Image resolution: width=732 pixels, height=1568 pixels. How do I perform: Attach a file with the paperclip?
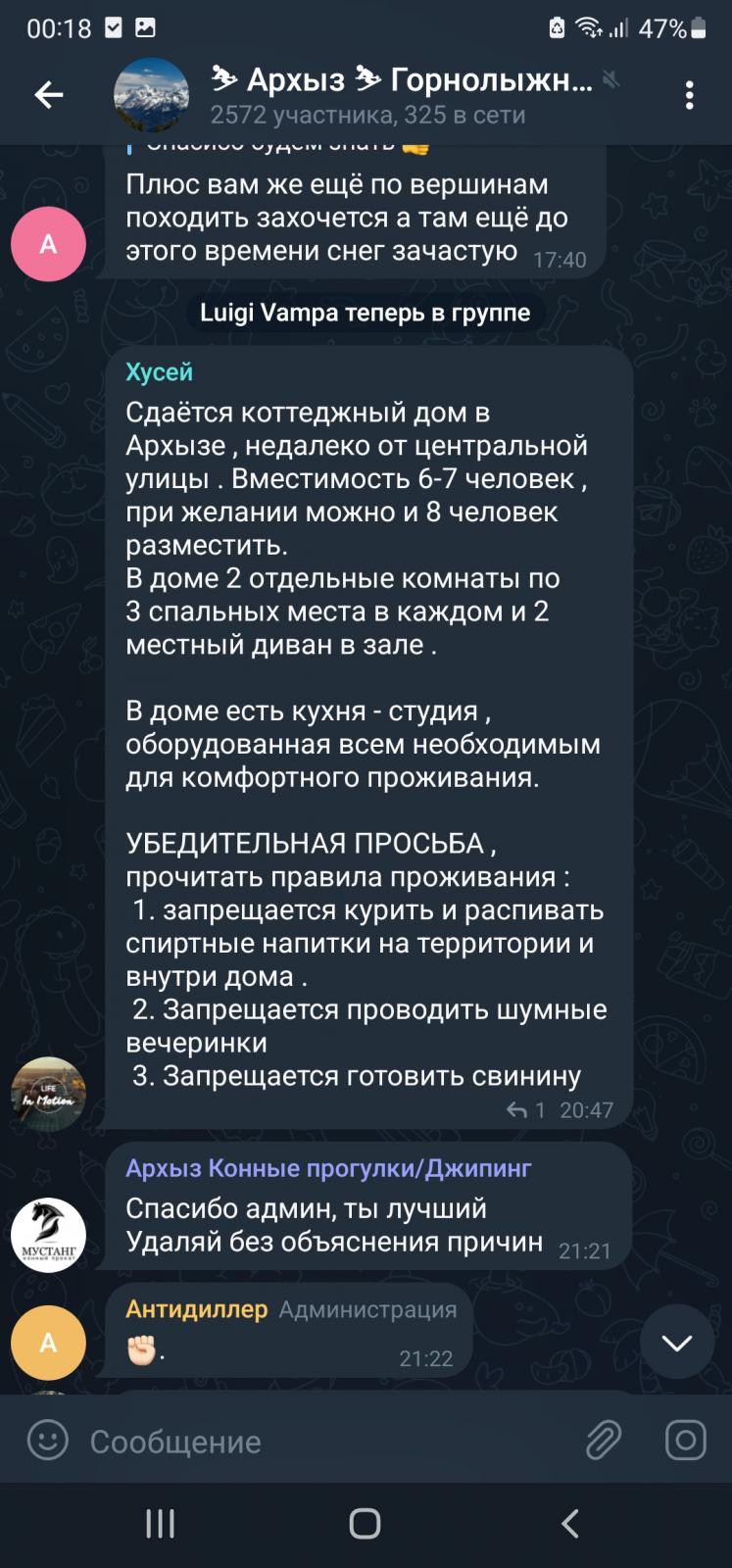tap(604, 1441)
